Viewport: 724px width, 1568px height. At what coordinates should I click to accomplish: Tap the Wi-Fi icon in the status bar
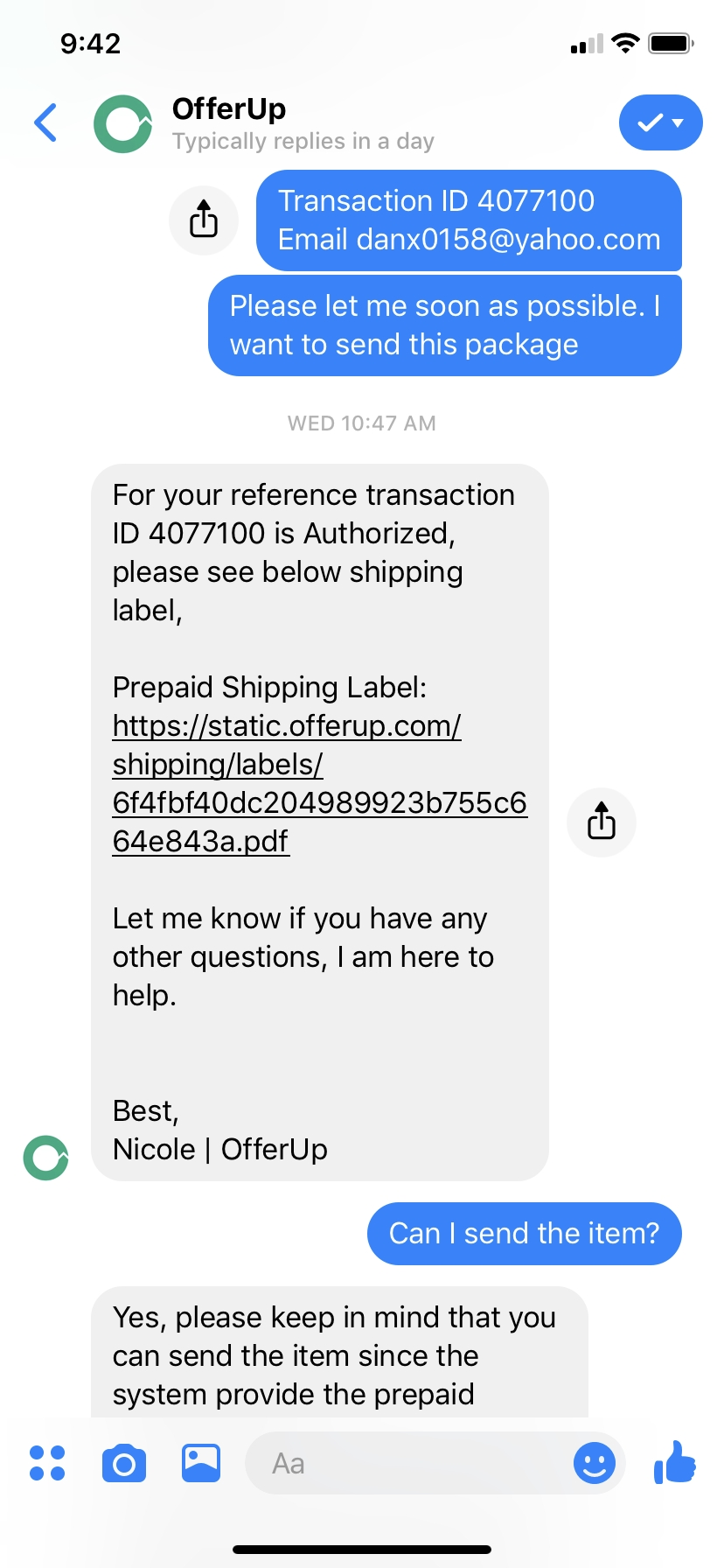(625, 42)
